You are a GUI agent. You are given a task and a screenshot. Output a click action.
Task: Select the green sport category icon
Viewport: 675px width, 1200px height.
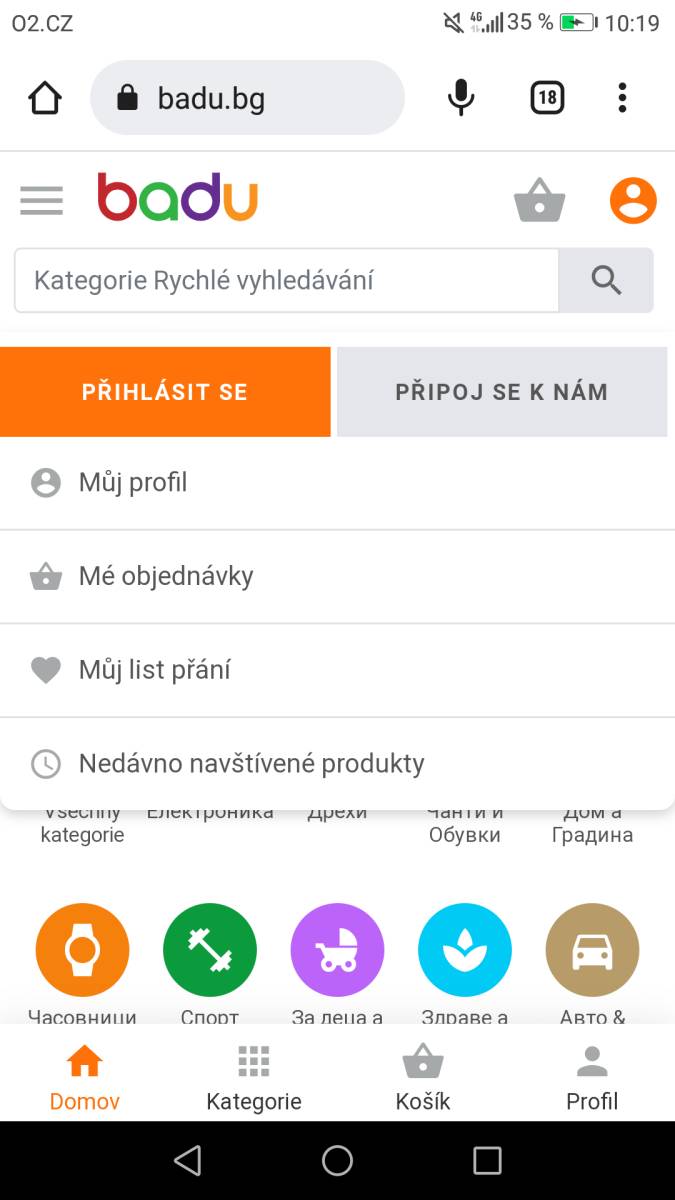coord(210,950)
